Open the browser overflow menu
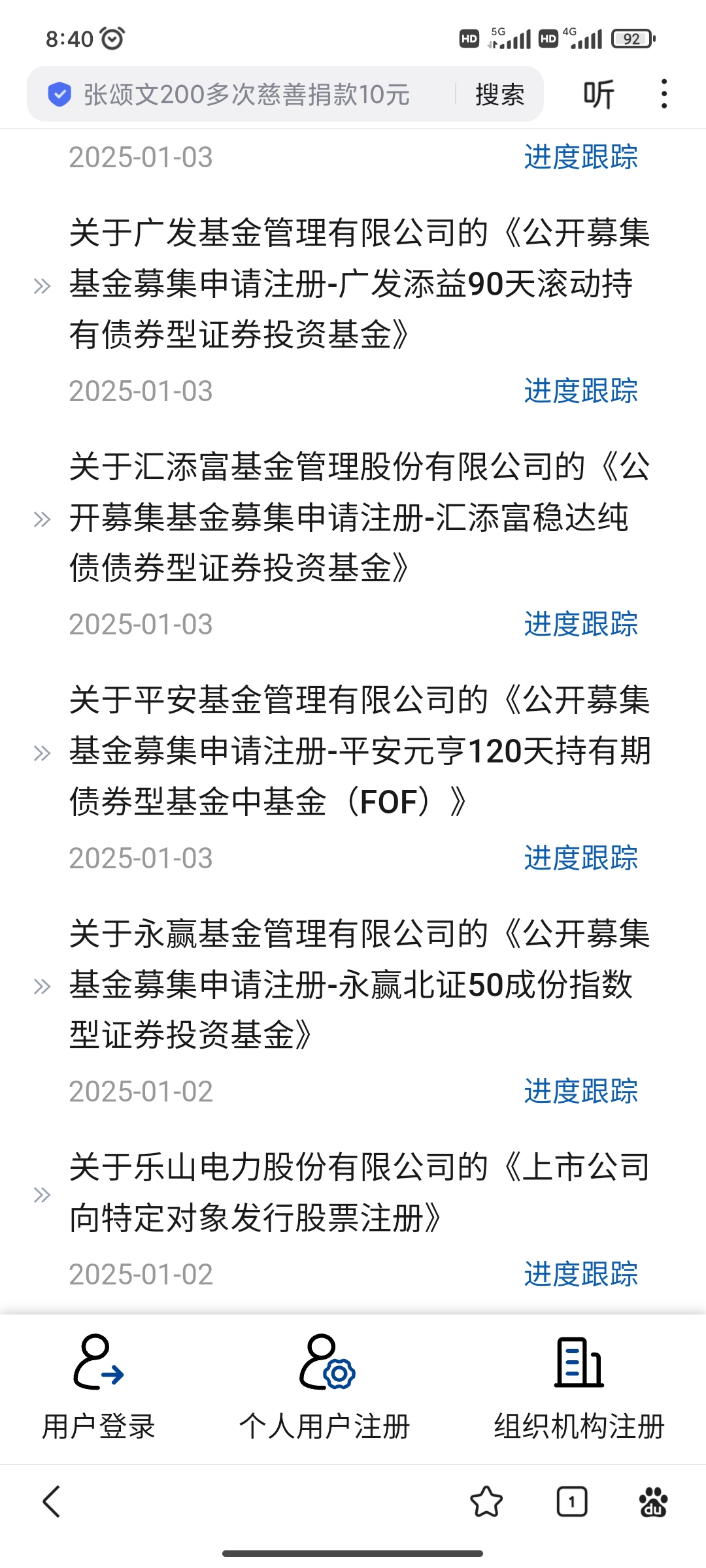The width and height of the screenshot is (706, 1568). pos(664,94)
